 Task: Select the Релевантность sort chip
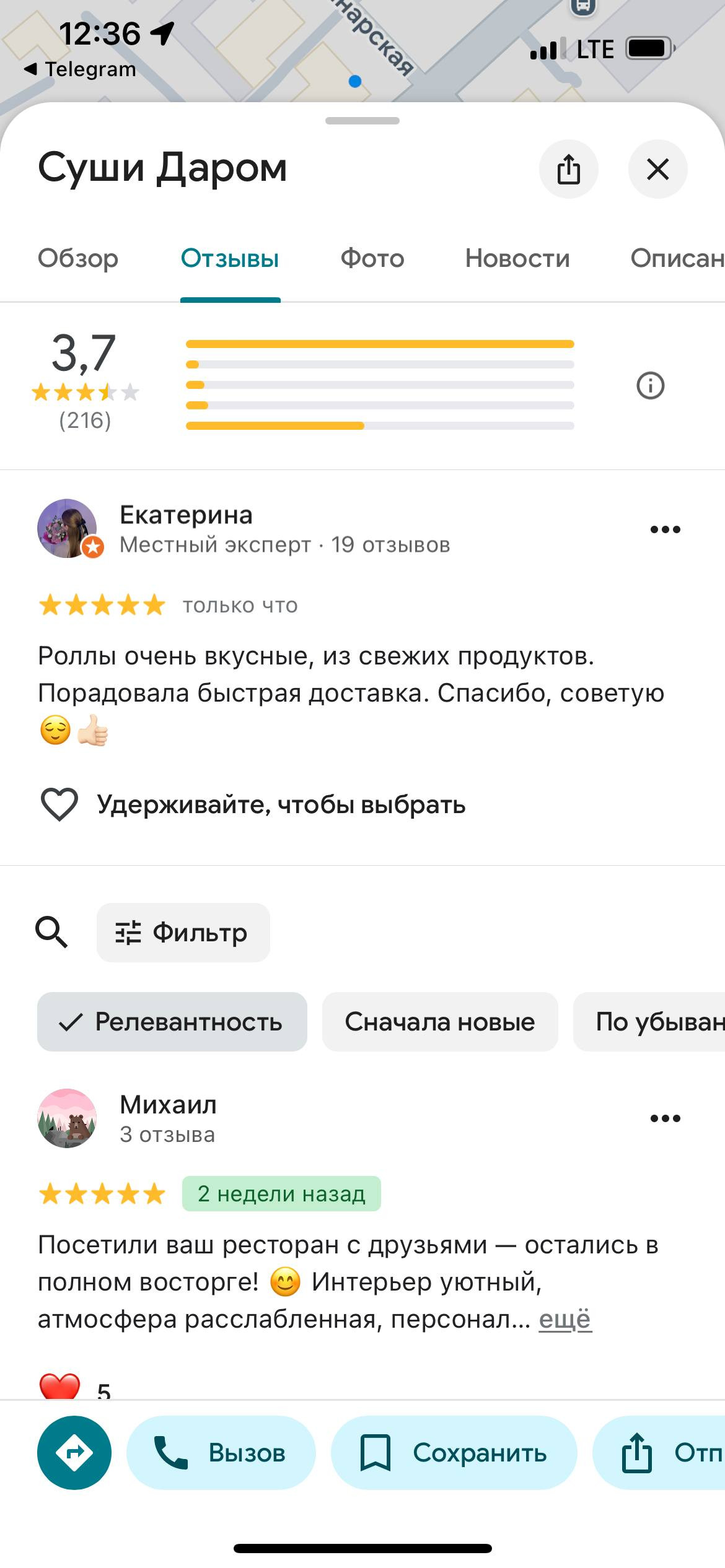[172, 1022]
